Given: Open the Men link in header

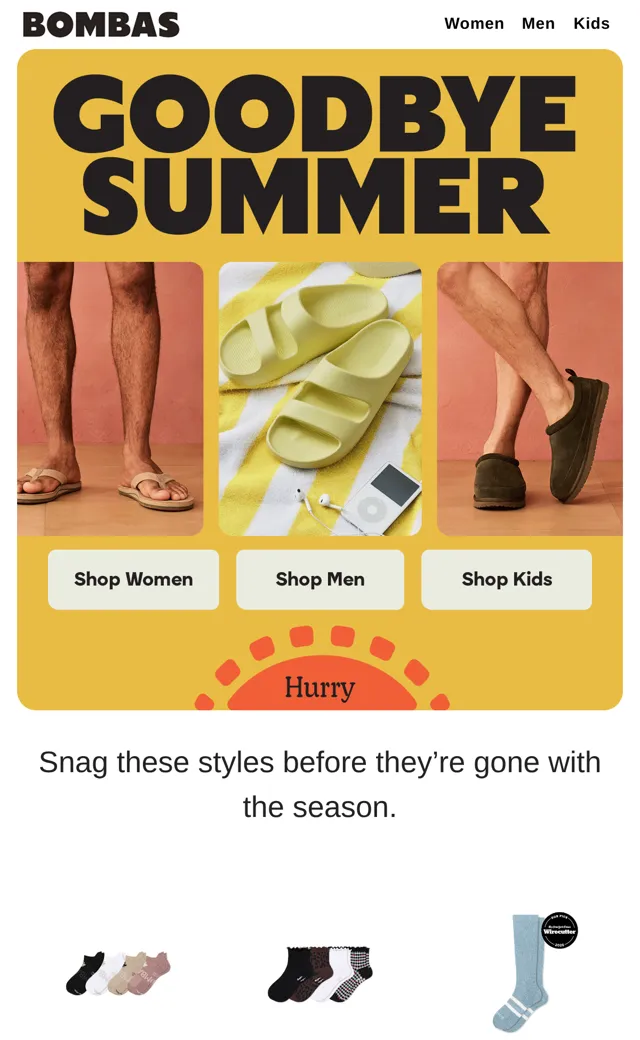Looking at the screenshot, I should point(538,23).
